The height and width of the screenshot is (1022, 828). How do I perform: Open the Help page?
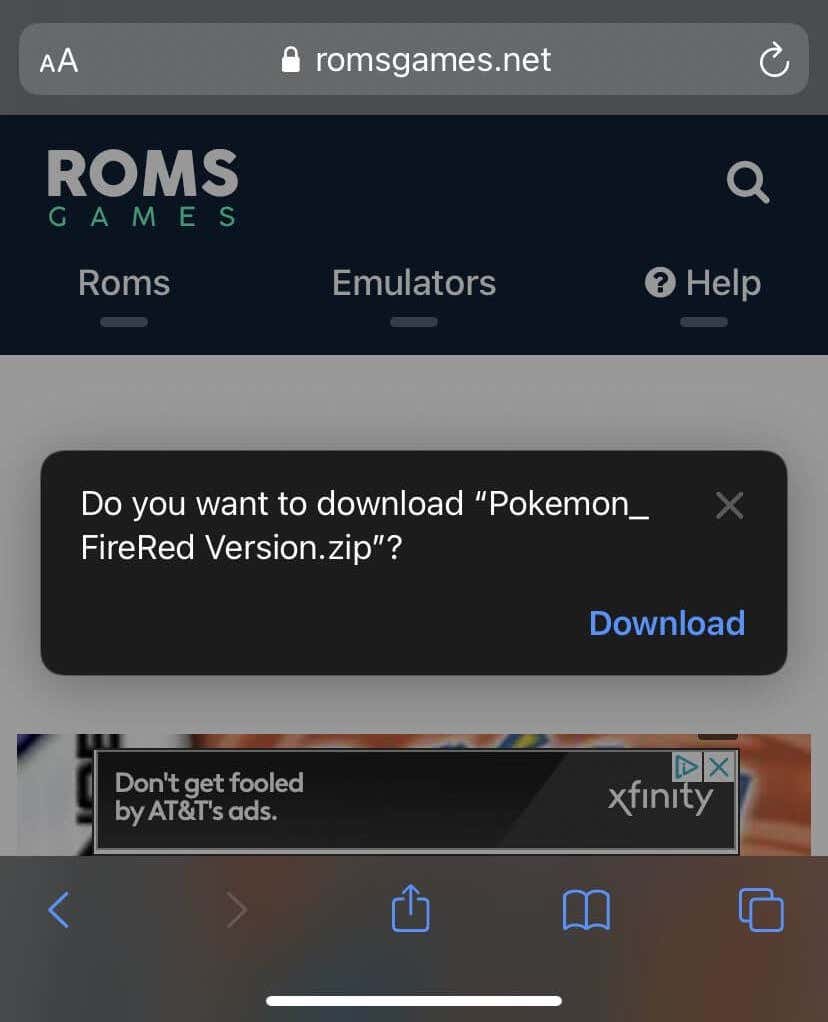click(x=703, y=283)
